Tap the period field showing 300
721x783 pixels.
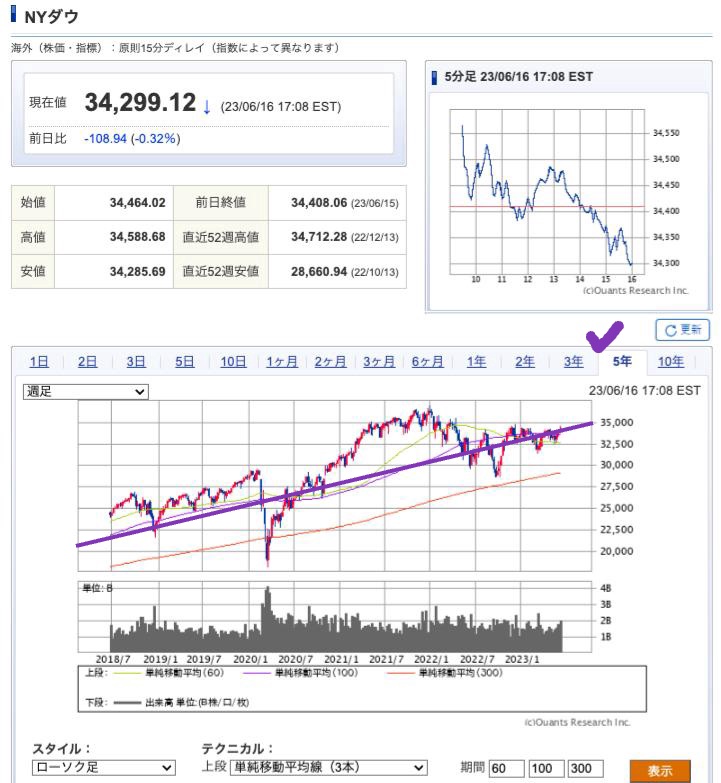tap(580, 767)
